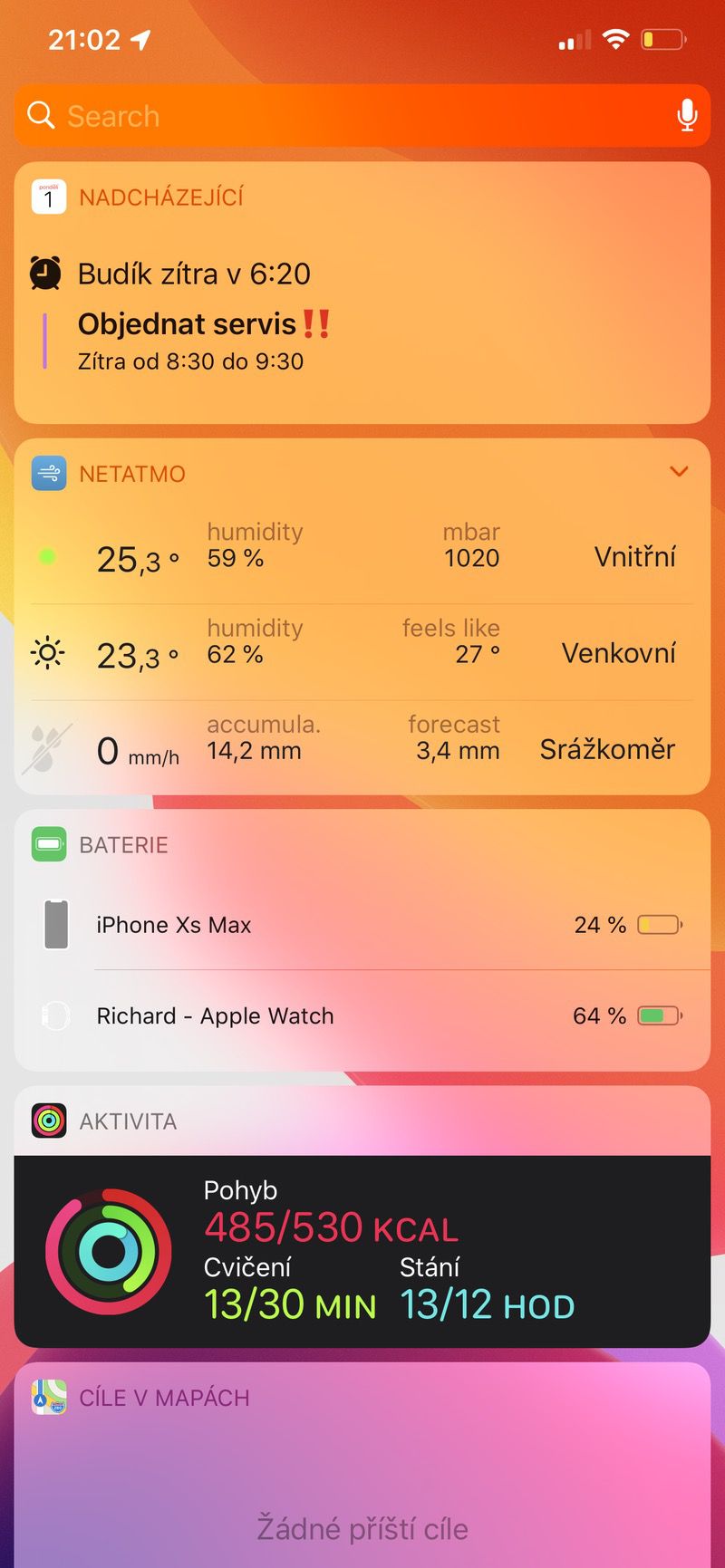Activate voice dictation microphone in Search
The width and height of the screenshot is (725, 1568).
[687, 116]
